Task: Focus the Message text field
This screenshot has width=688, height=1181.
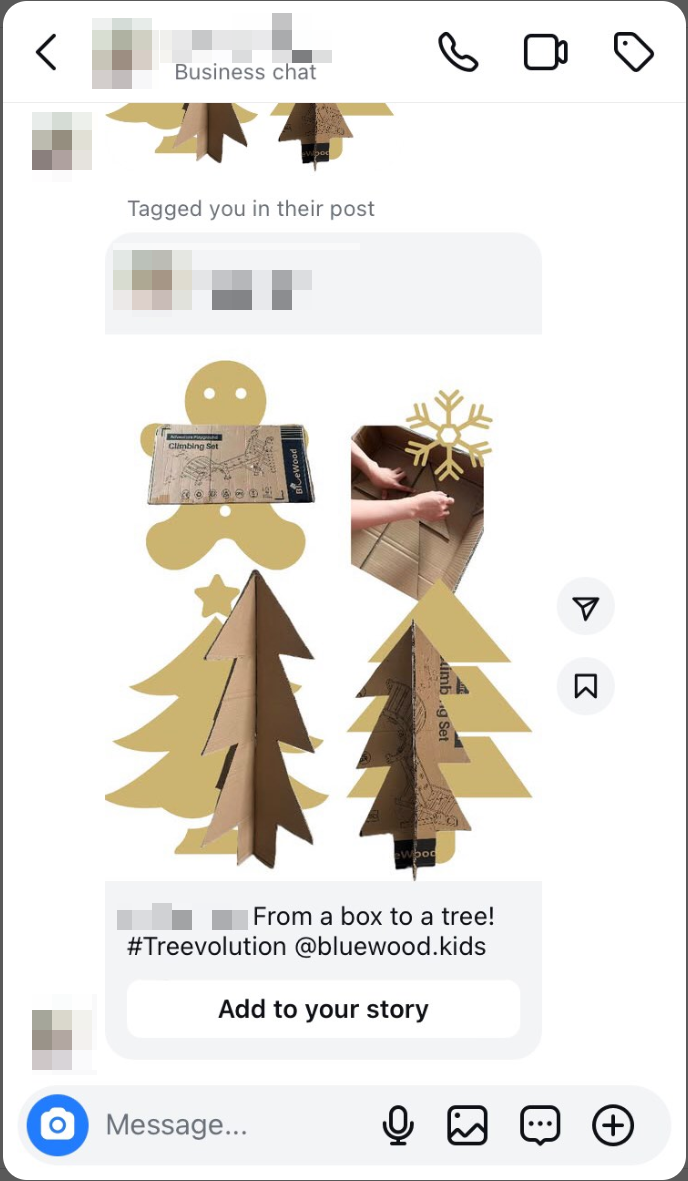Action: click(230, 1126)
